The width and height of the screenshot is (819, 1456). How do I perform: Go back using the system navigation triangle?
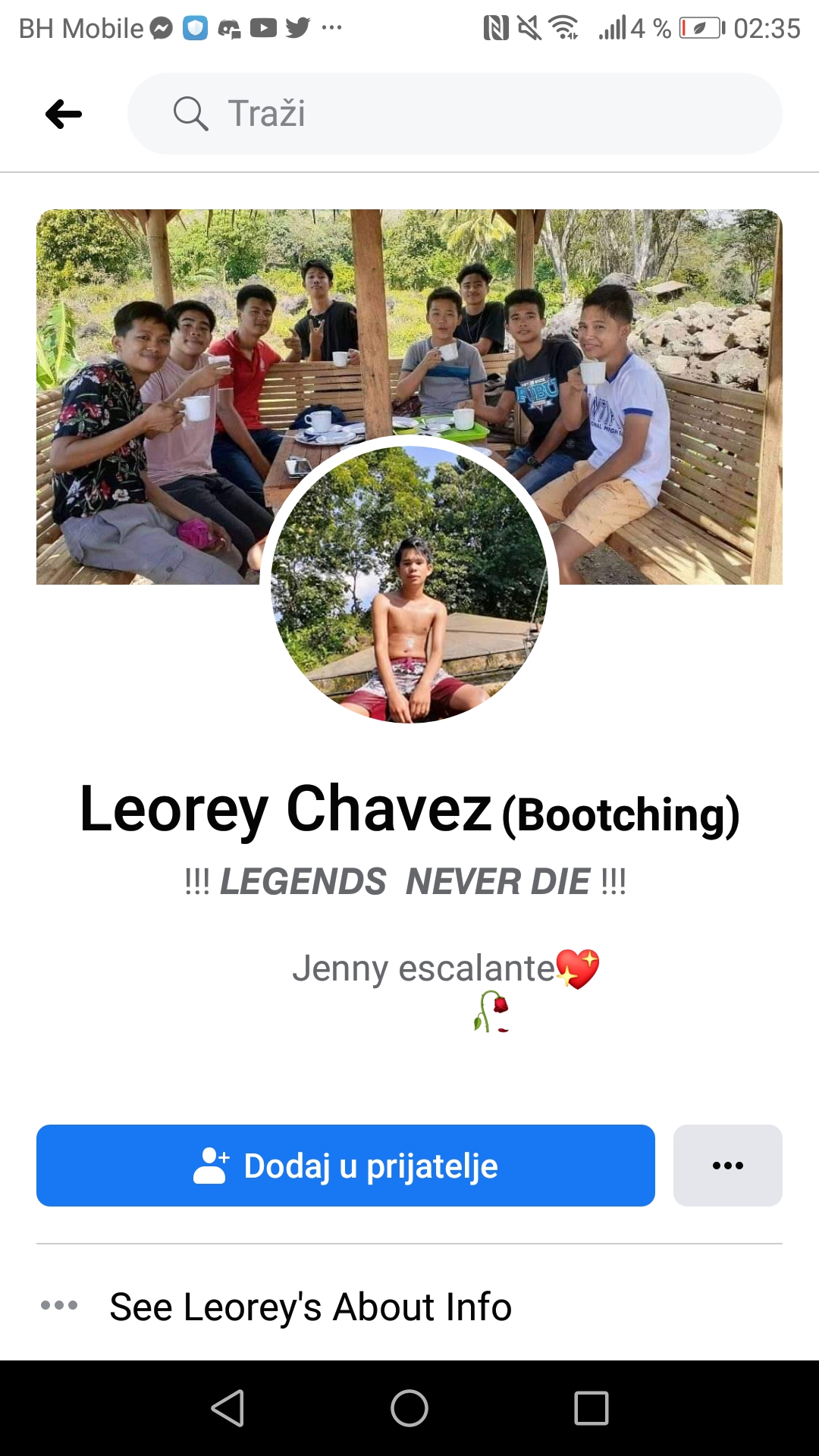(227, 1408)
